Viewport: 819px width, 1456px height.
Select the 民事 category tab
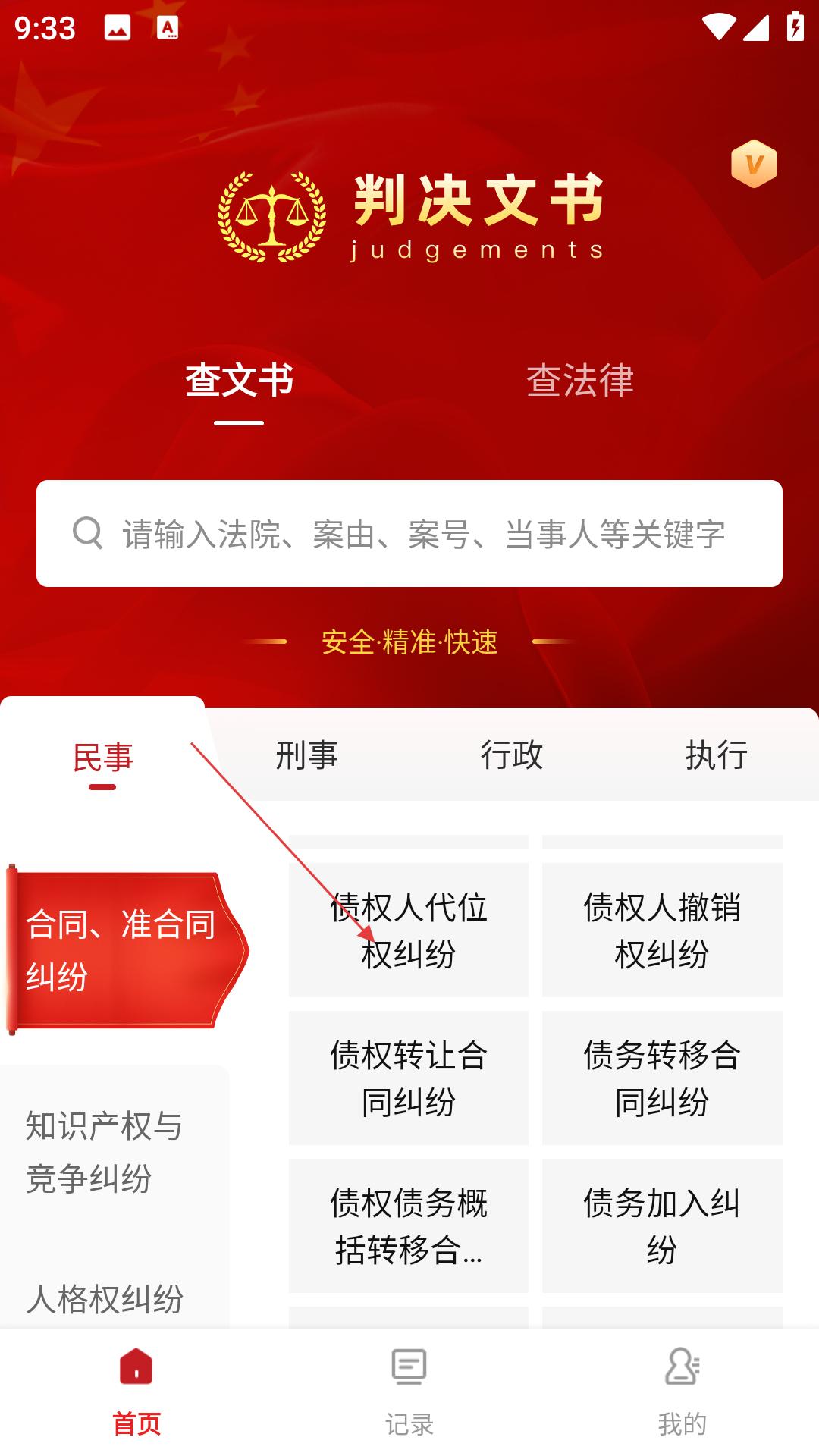click(102, 757)
